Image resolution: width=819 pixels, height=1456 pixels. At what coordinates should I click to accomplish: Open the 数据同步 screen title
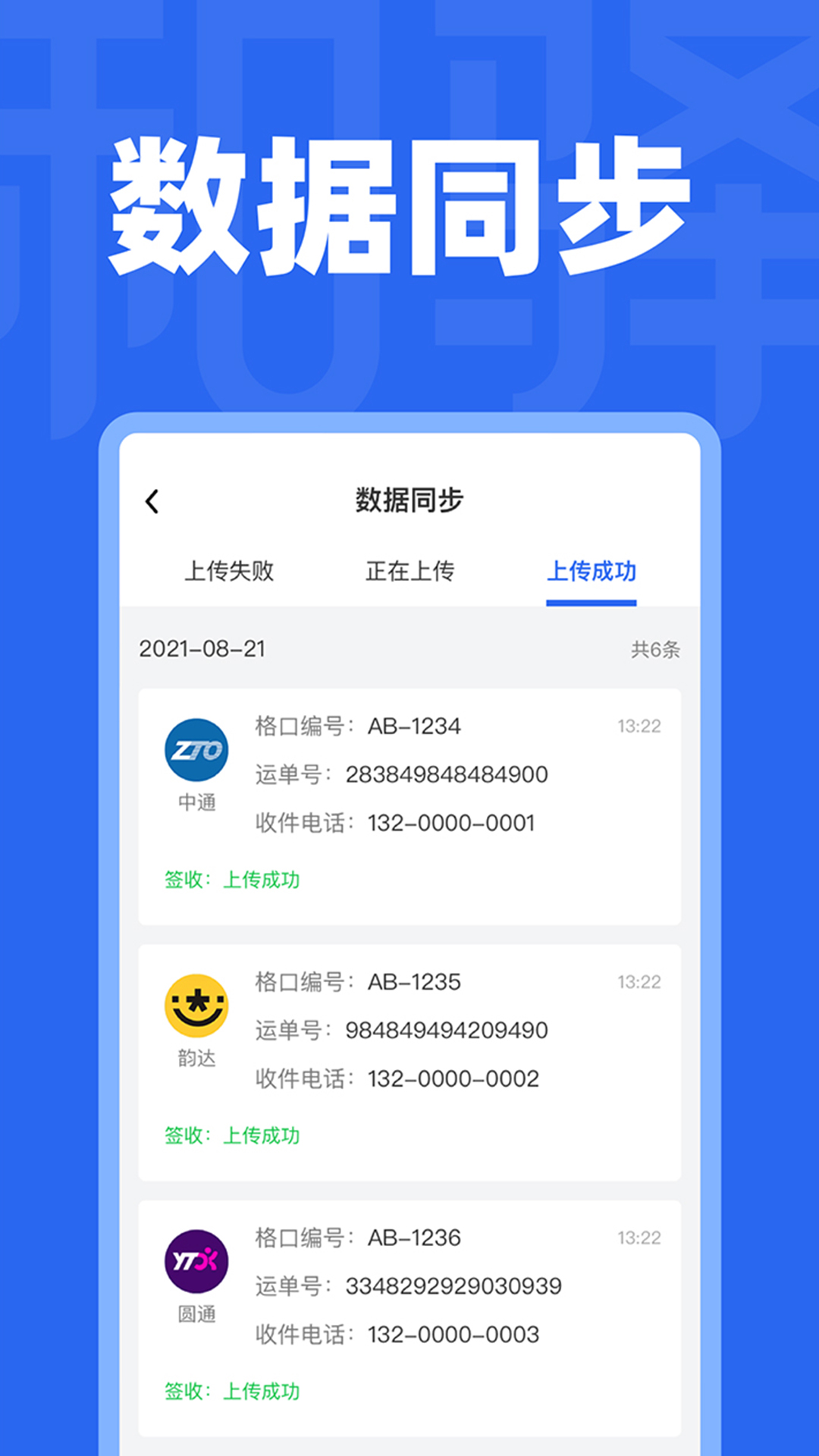point(409,500)
